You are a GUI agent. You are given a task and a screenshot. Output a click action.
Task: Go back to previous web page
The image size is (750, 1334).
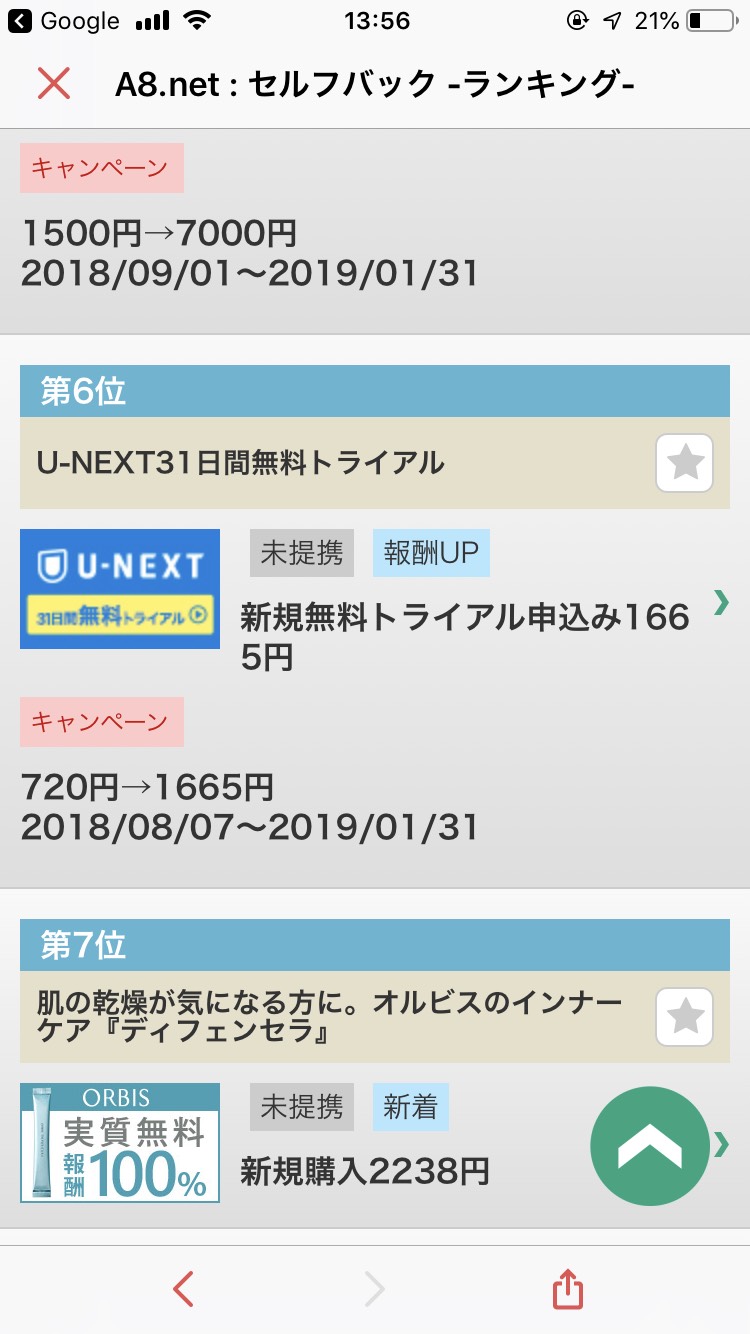tap(183, 1289)
